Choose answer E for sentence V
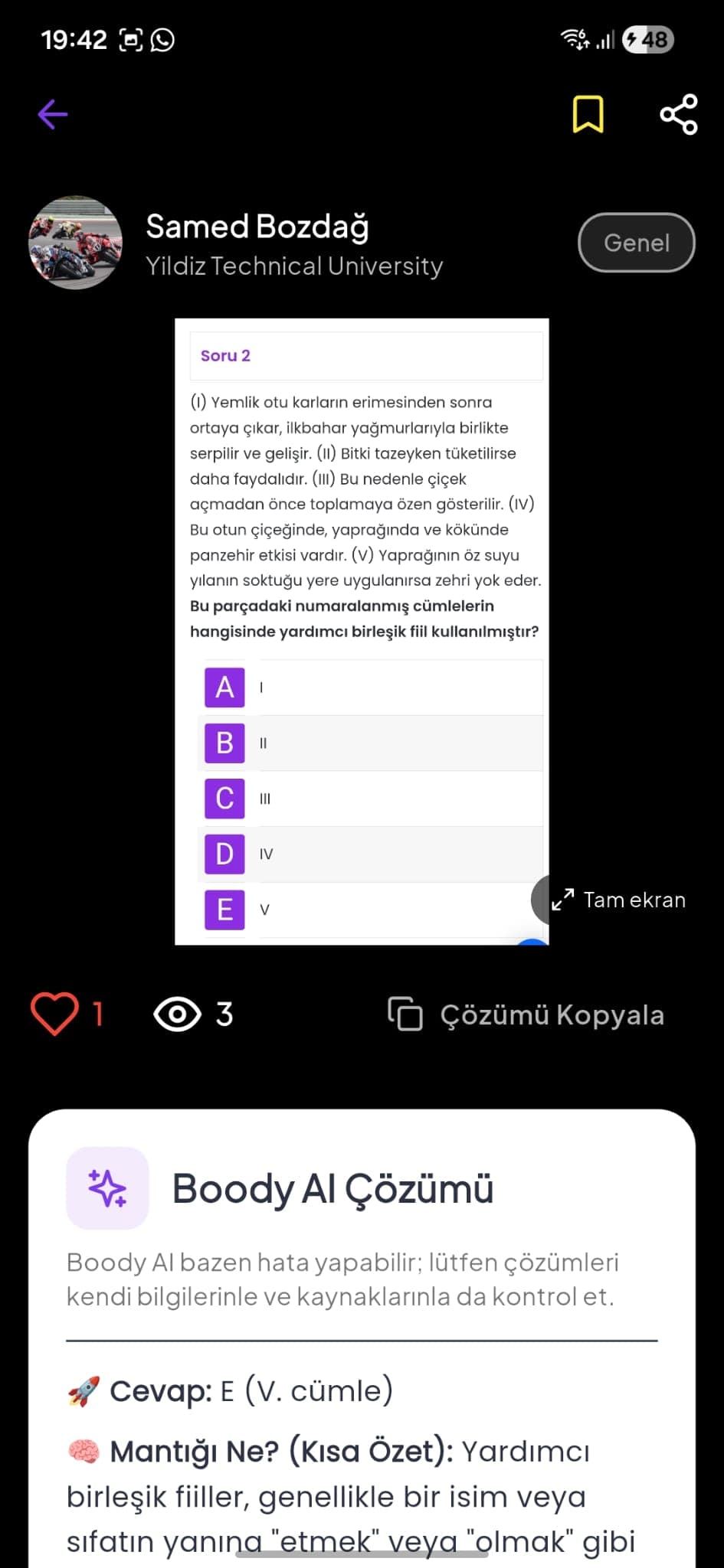Screen dimensions: 724x1568 pos(223,909)
